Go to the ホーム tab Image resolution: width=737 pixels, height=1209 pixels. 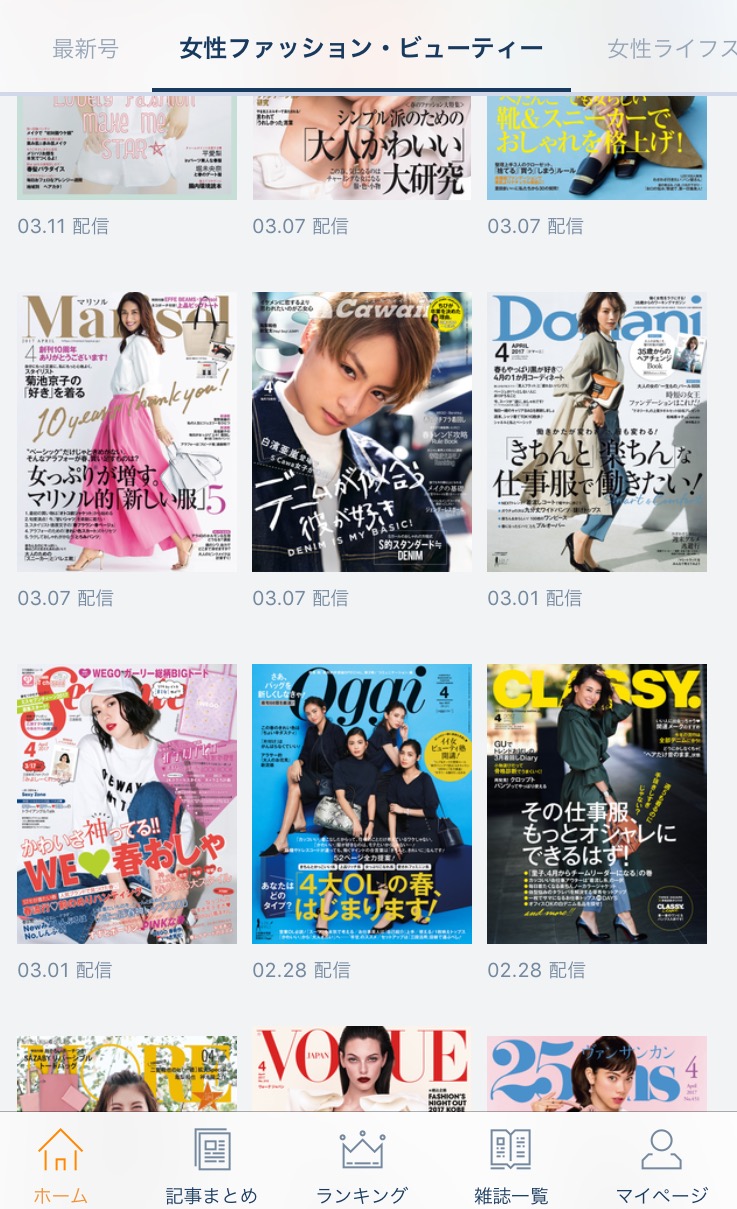pyautogui.click(x=61, y=1164)
